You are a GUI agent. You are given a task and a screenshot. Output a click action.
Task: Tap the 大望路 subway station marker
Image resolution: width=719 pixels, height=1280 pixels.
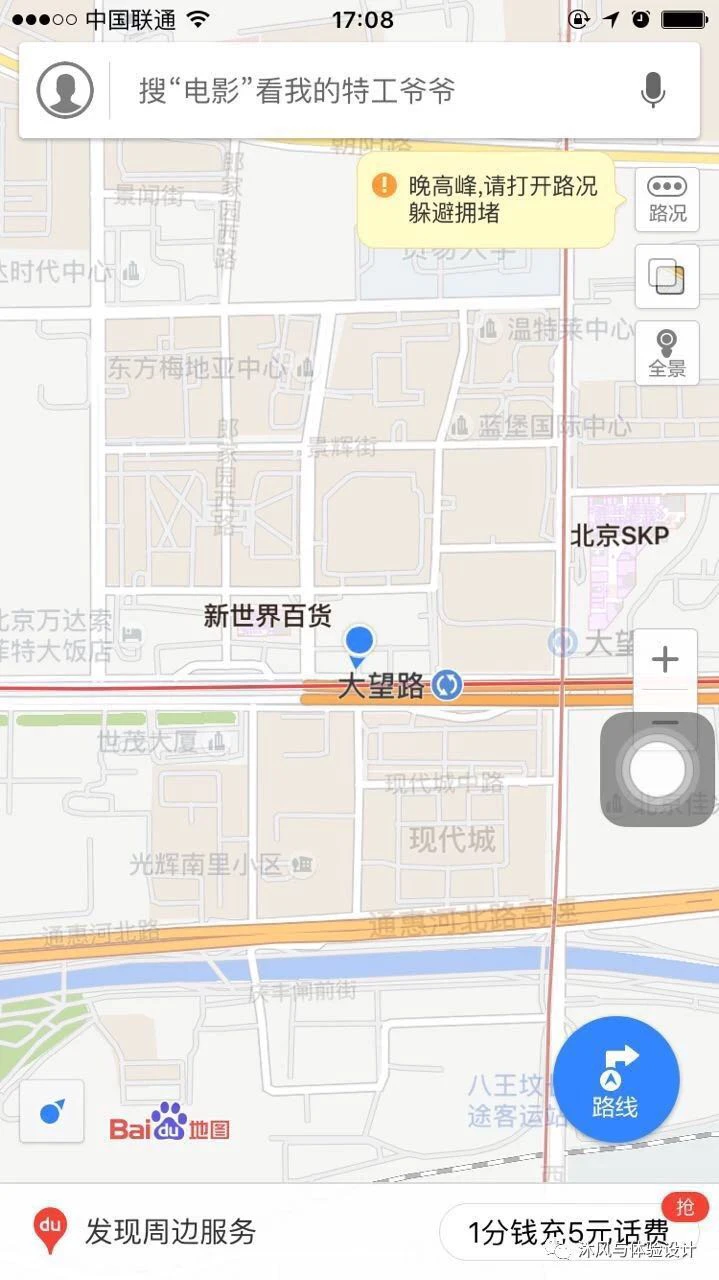[448, 686]
